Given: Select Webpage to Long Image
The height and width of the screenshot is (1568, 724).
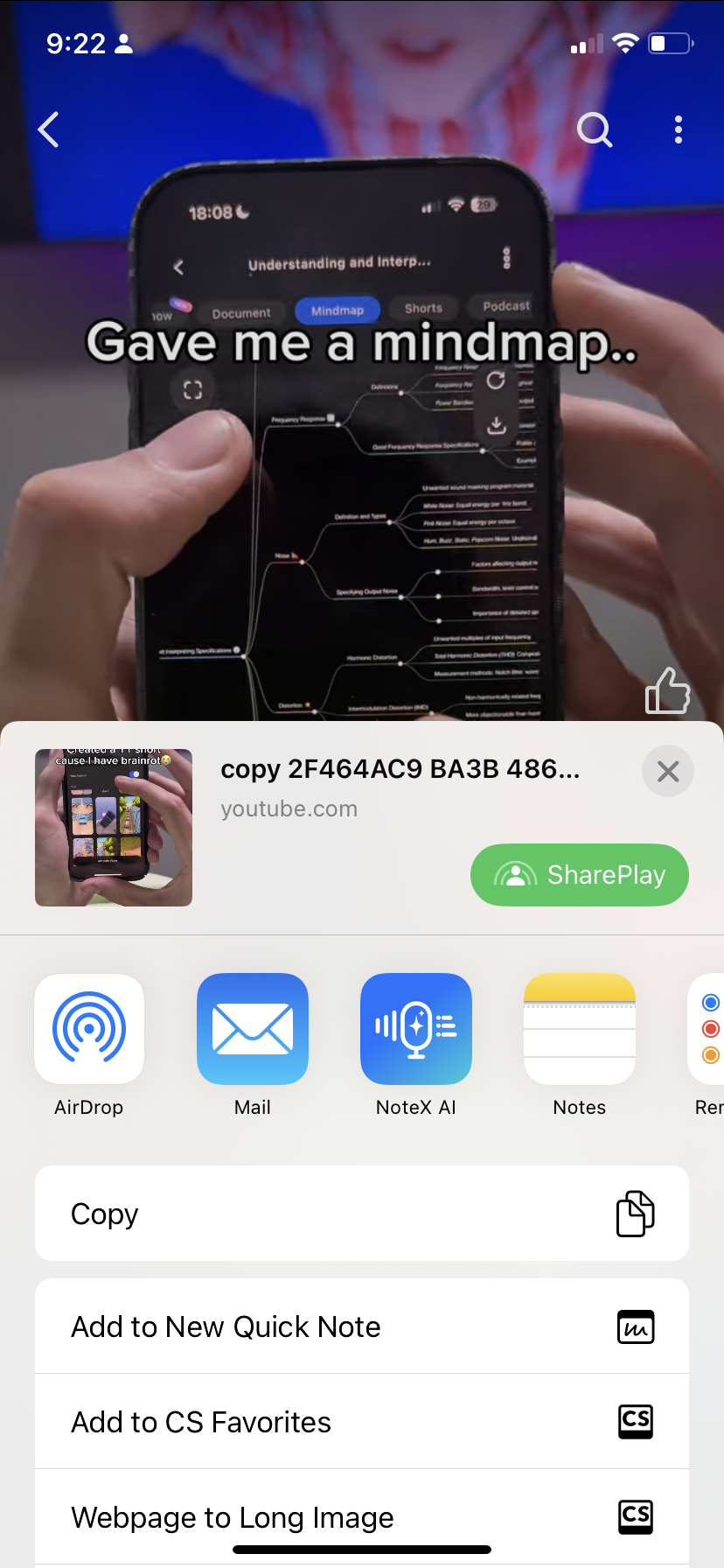Looking at the screenshot, I should [x=362, y=1516].
